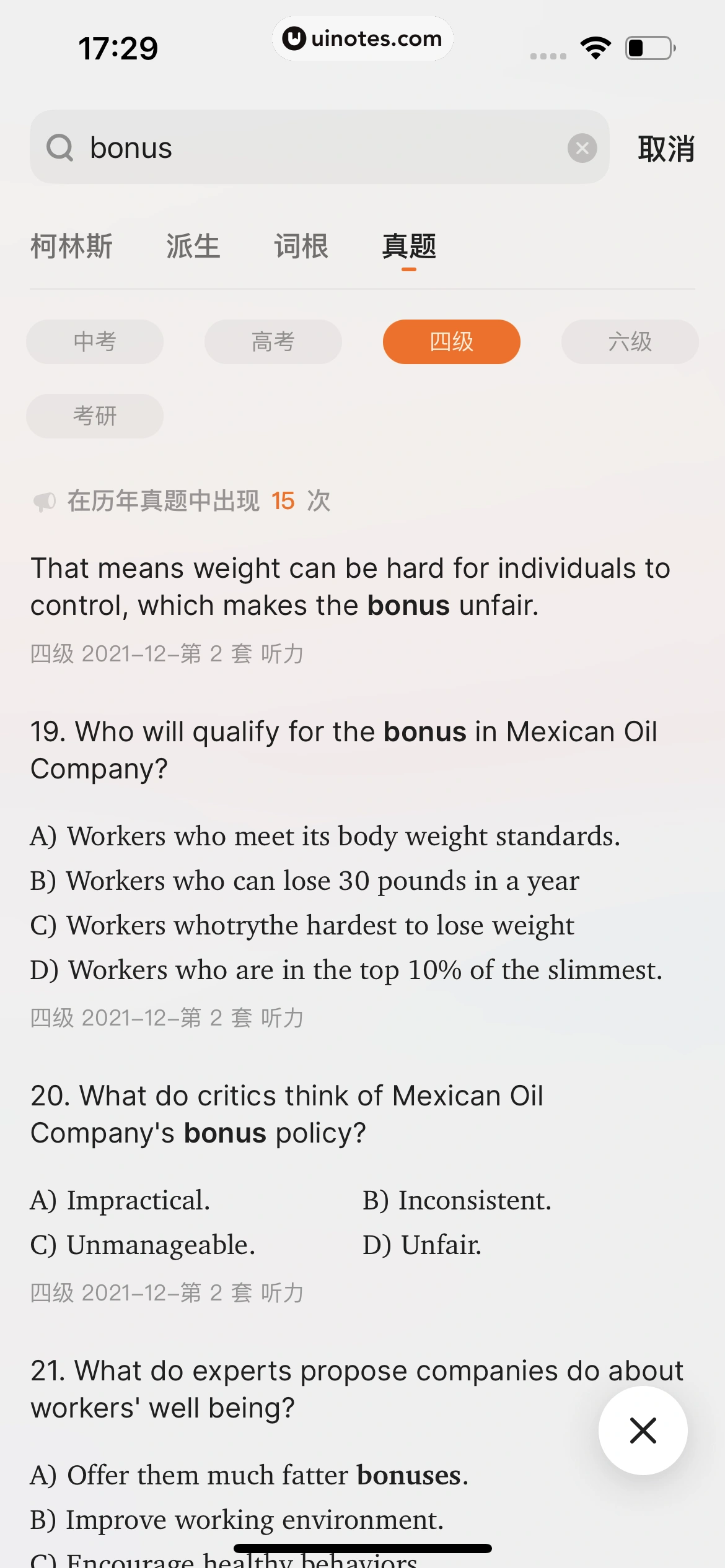Switch to the 词根 tab
Screen dimensions: 725x1568
[301, 246]
